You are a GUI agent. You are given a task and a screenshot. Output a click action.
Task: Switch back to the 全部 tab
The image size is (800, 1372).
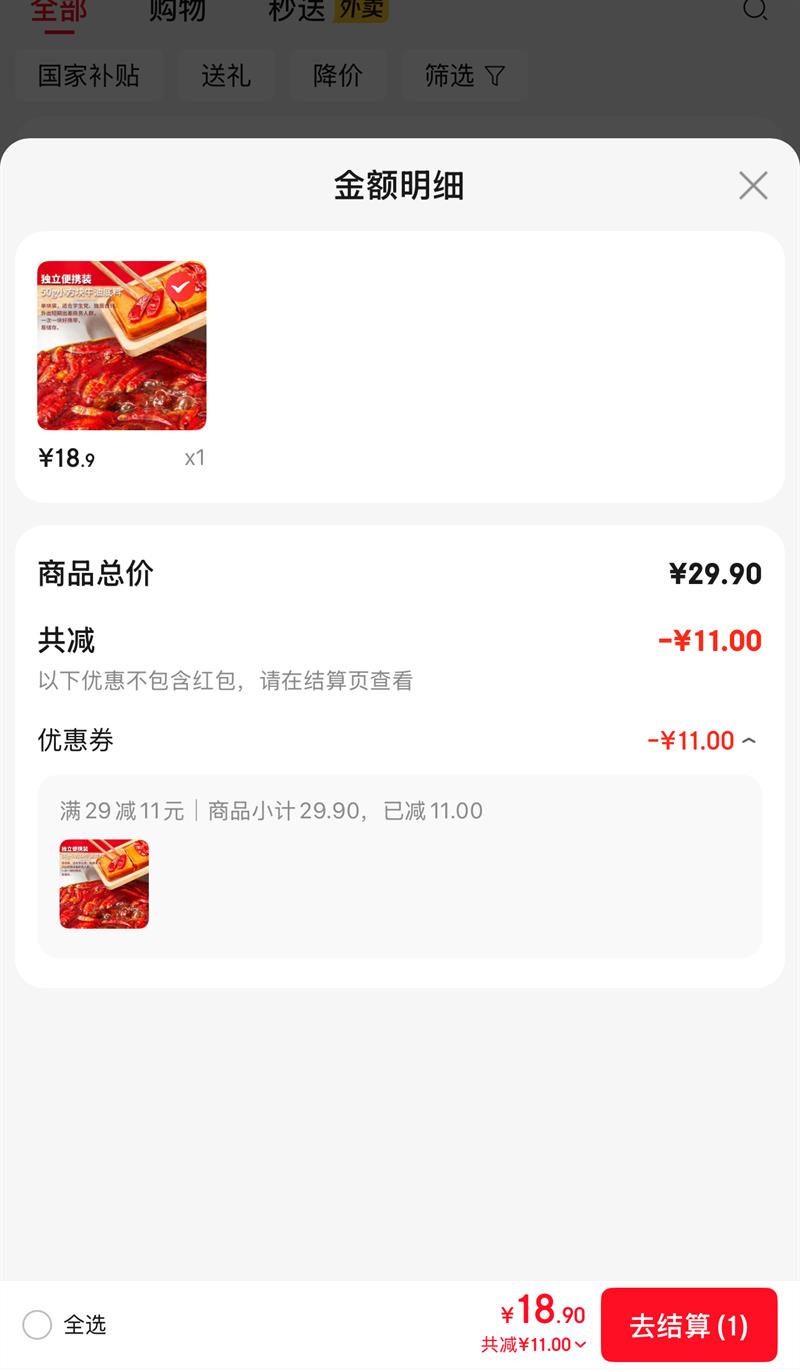[x=57, y=10]
